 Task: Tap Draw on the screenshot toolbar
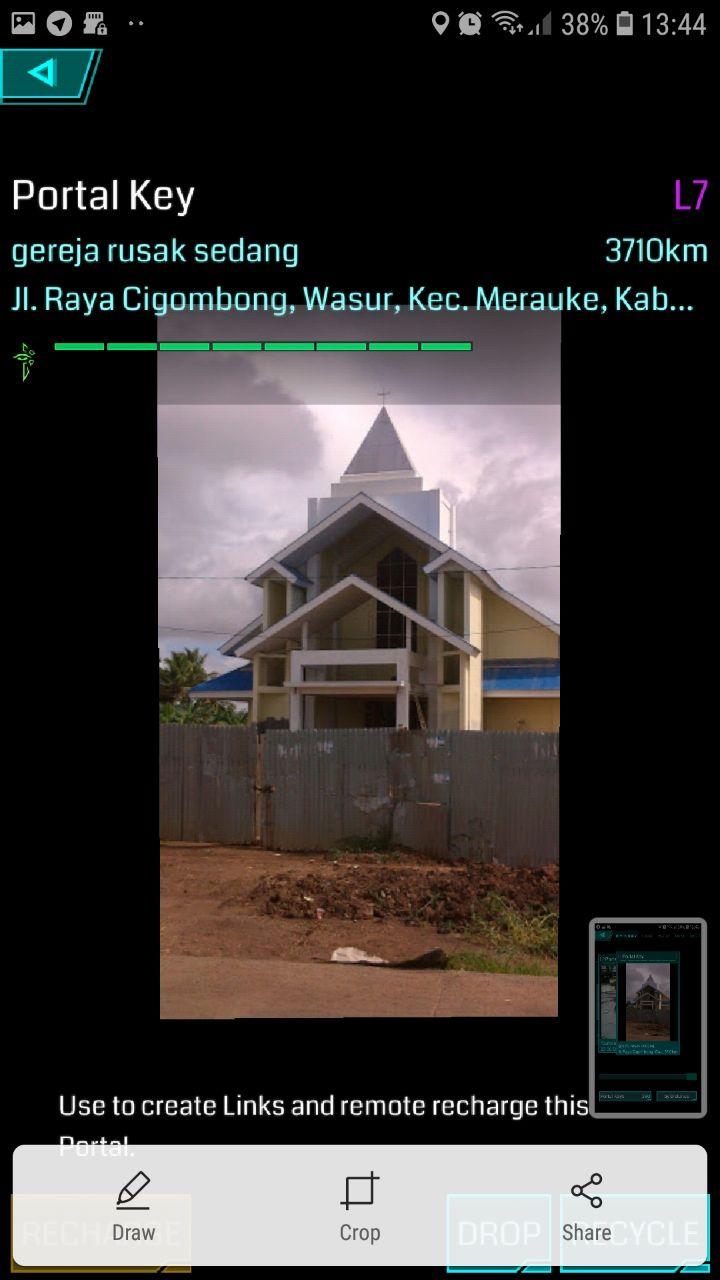tap(133, 1207)
